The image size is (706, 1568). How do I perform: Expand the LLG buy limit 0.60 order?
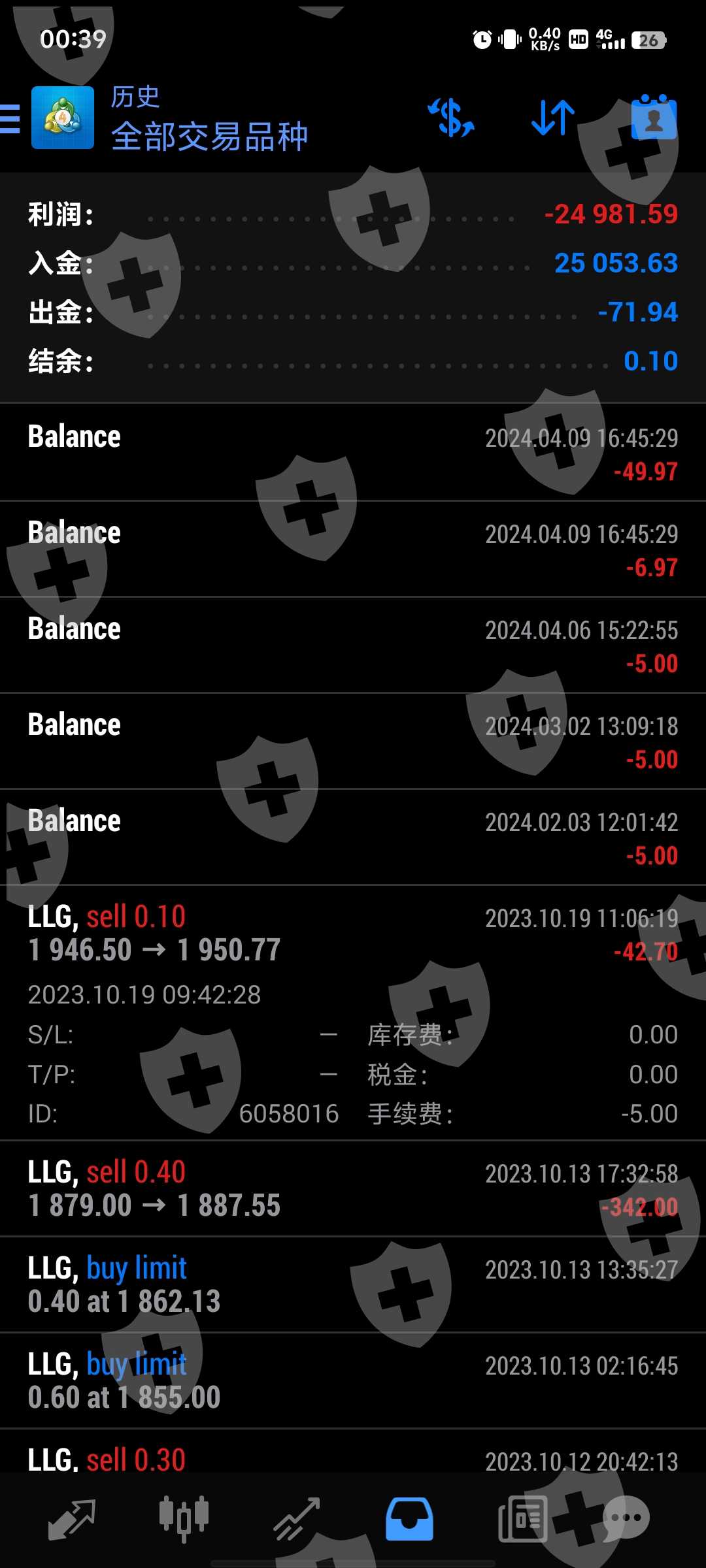pos(353,1380)
